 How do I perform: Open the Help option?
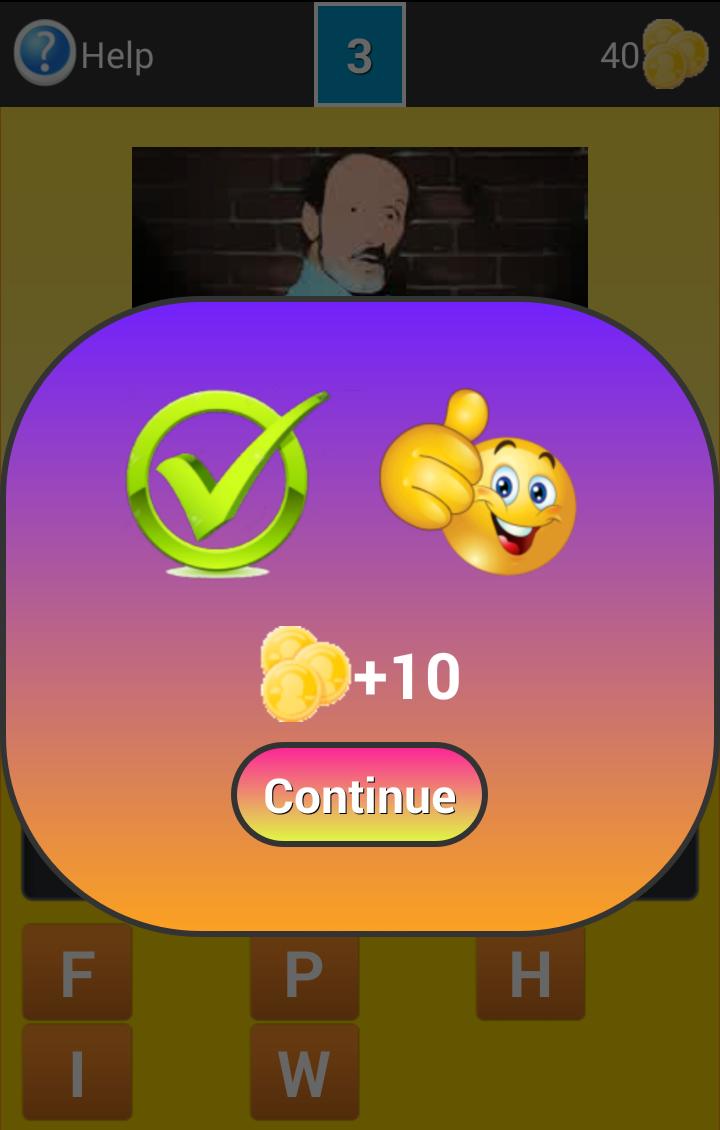85,54
